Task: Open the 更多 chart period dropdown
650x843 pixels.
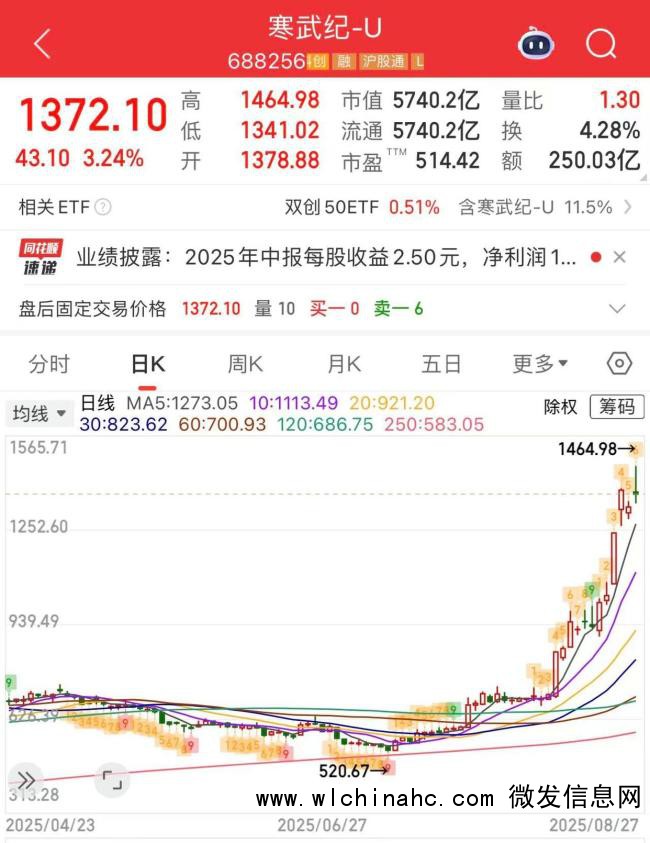Action: coord(540,363)
